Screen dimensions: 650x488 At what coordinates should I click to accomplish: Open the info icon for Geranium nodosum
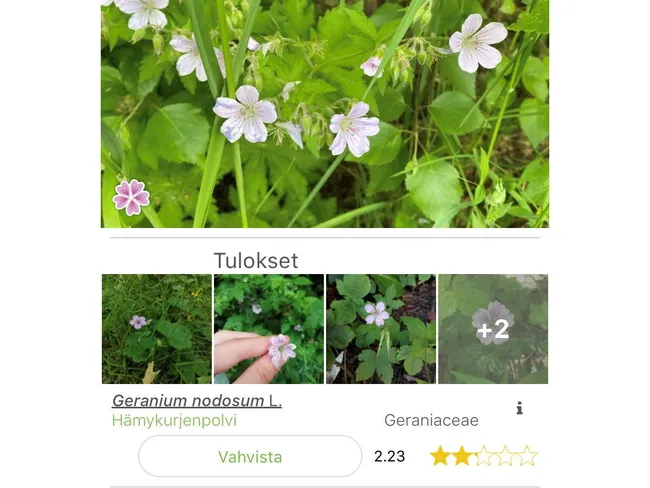coord(519,408)
